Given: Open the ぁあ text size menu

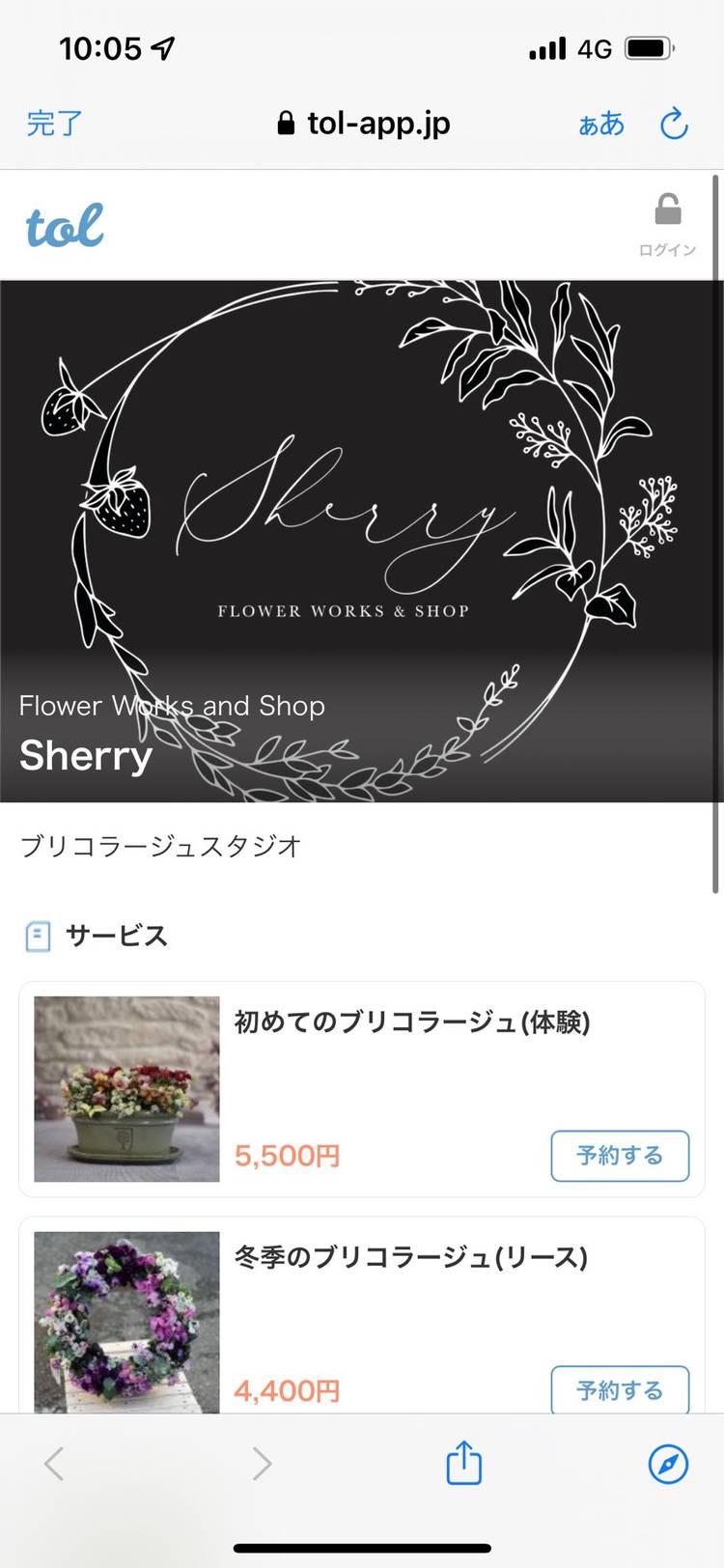Looking at the screenshot, I should (x=600, y=124).
